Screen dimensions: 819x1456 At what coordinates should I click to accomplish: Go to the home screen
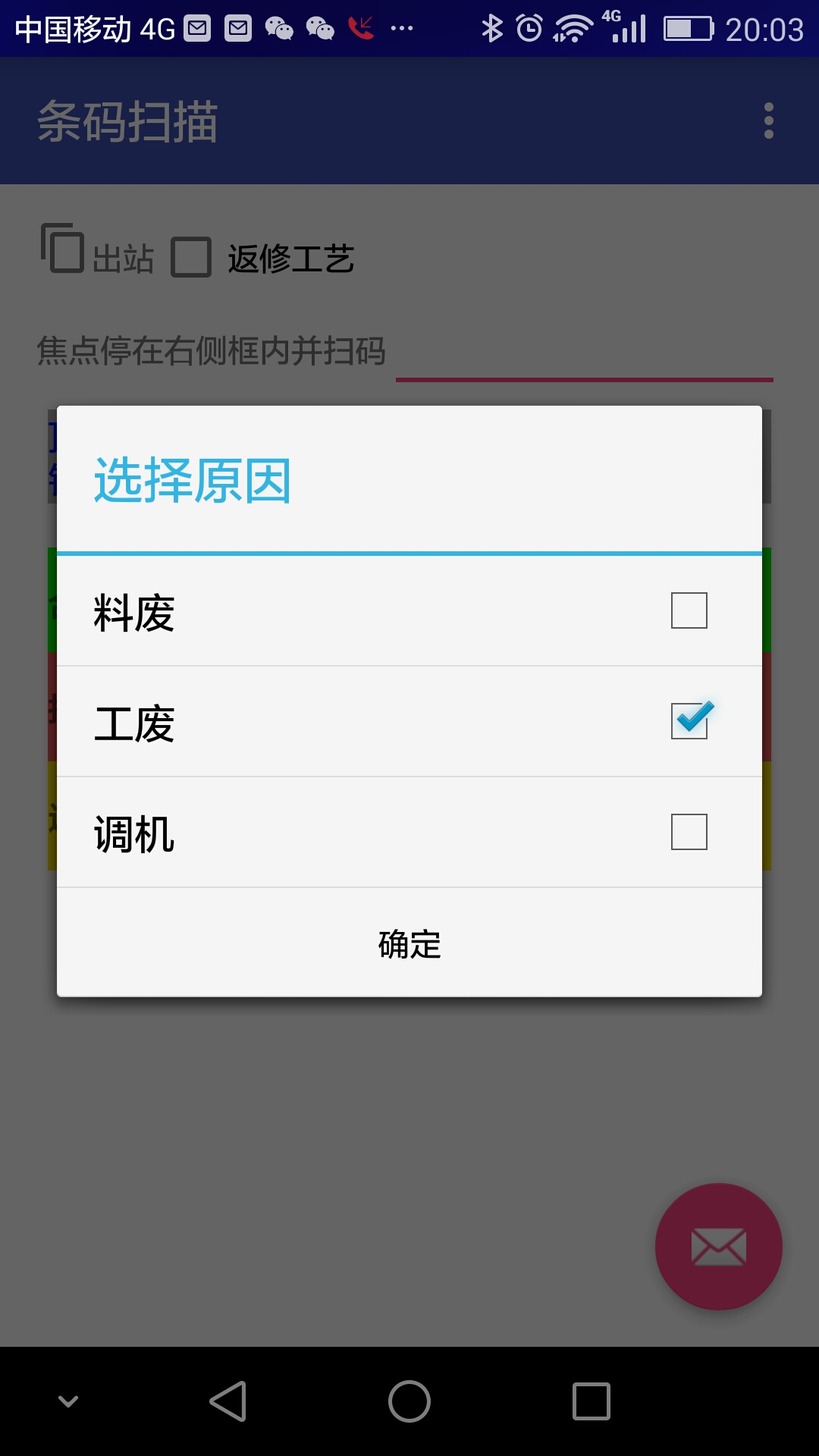pos(409,1401)
